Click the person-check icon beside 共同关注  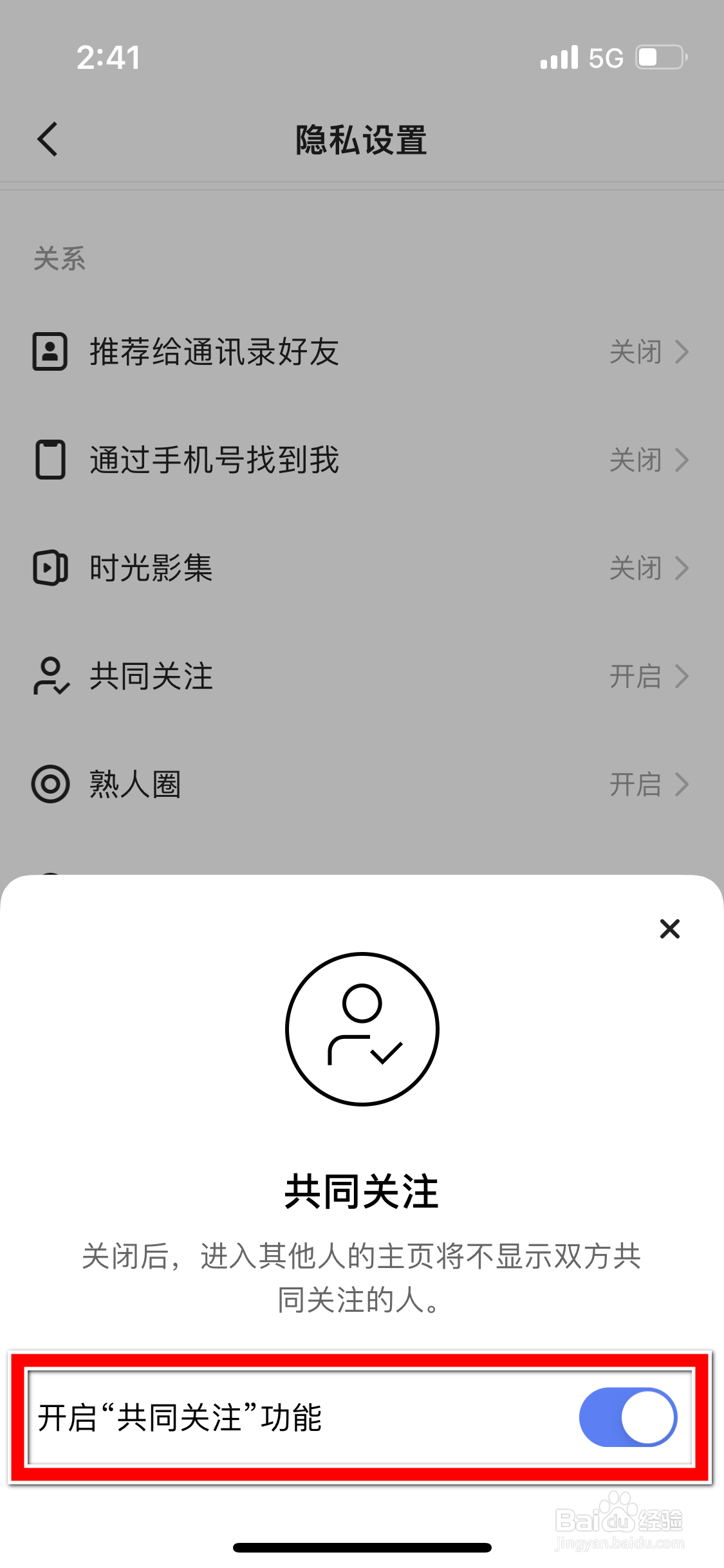(50, 677)
